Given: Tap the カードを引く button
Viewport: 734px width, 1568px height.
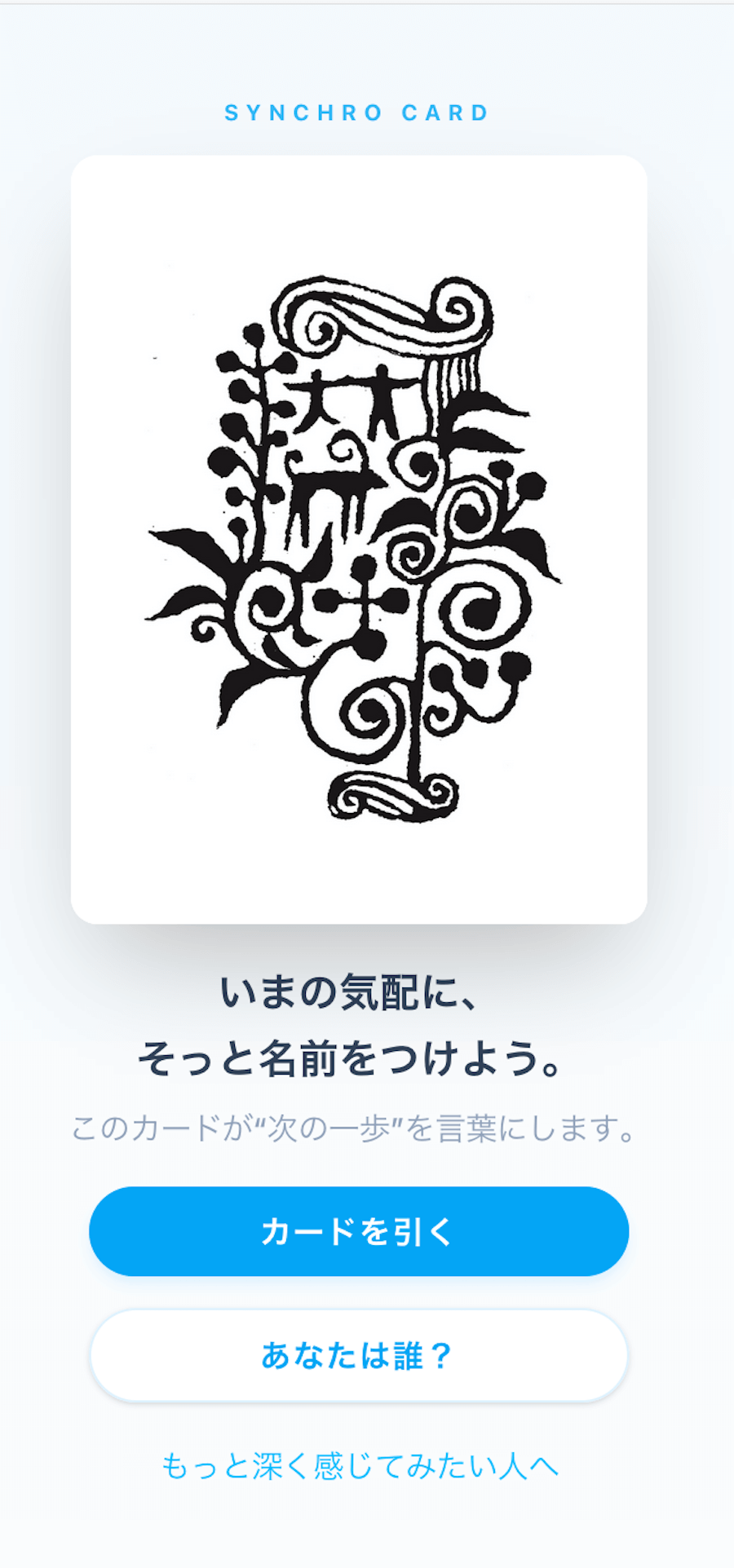Looking at the screenshot, I should click(x=359, y=1231).
